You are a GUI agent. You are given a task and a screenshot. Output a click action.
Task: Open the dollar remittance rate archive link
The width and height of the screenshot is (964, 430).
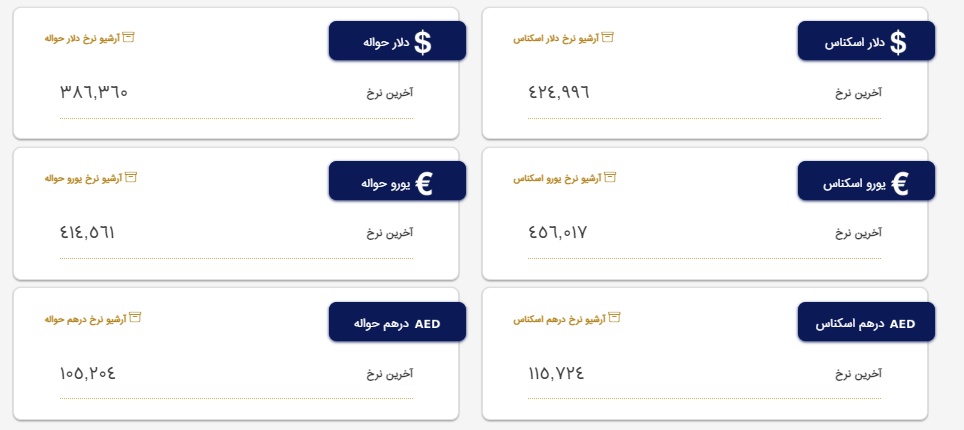point(89,38)
